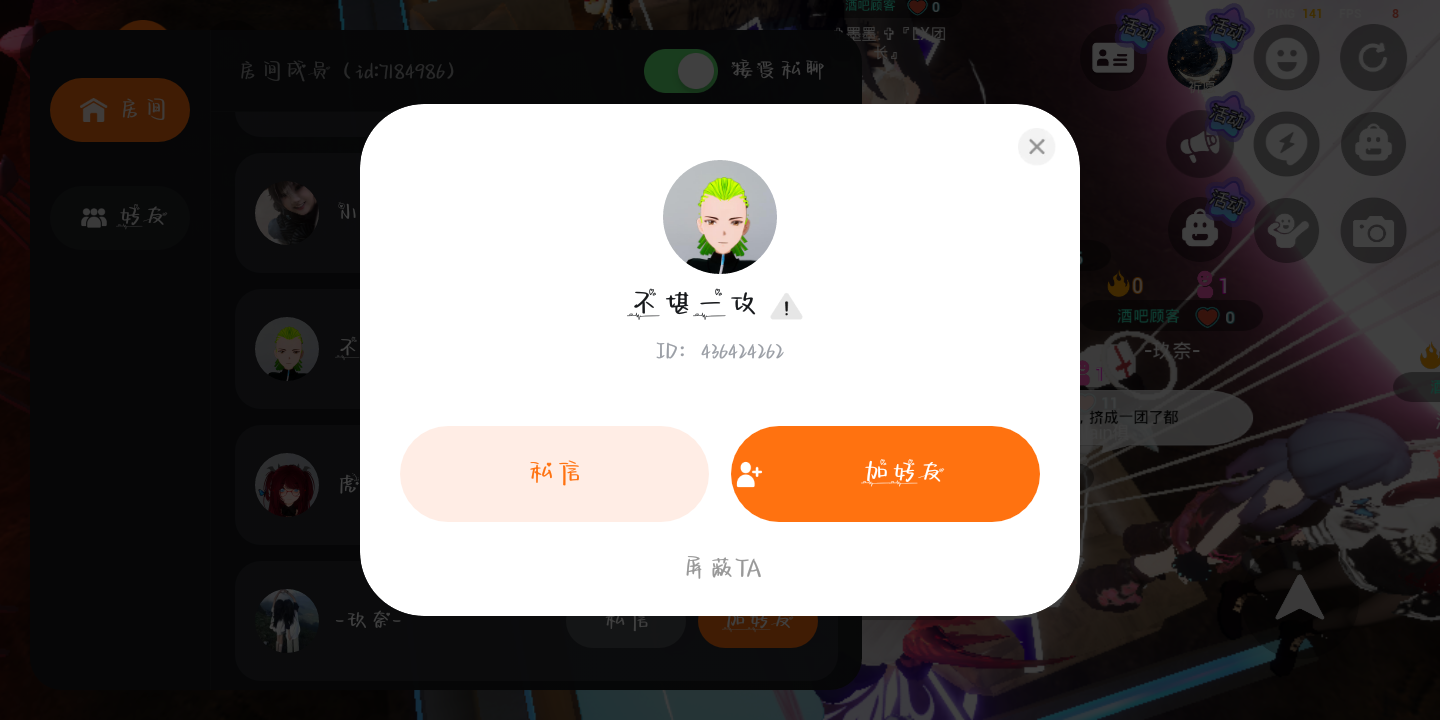
Task: Close the user profile dialog
Action: 1036,147
